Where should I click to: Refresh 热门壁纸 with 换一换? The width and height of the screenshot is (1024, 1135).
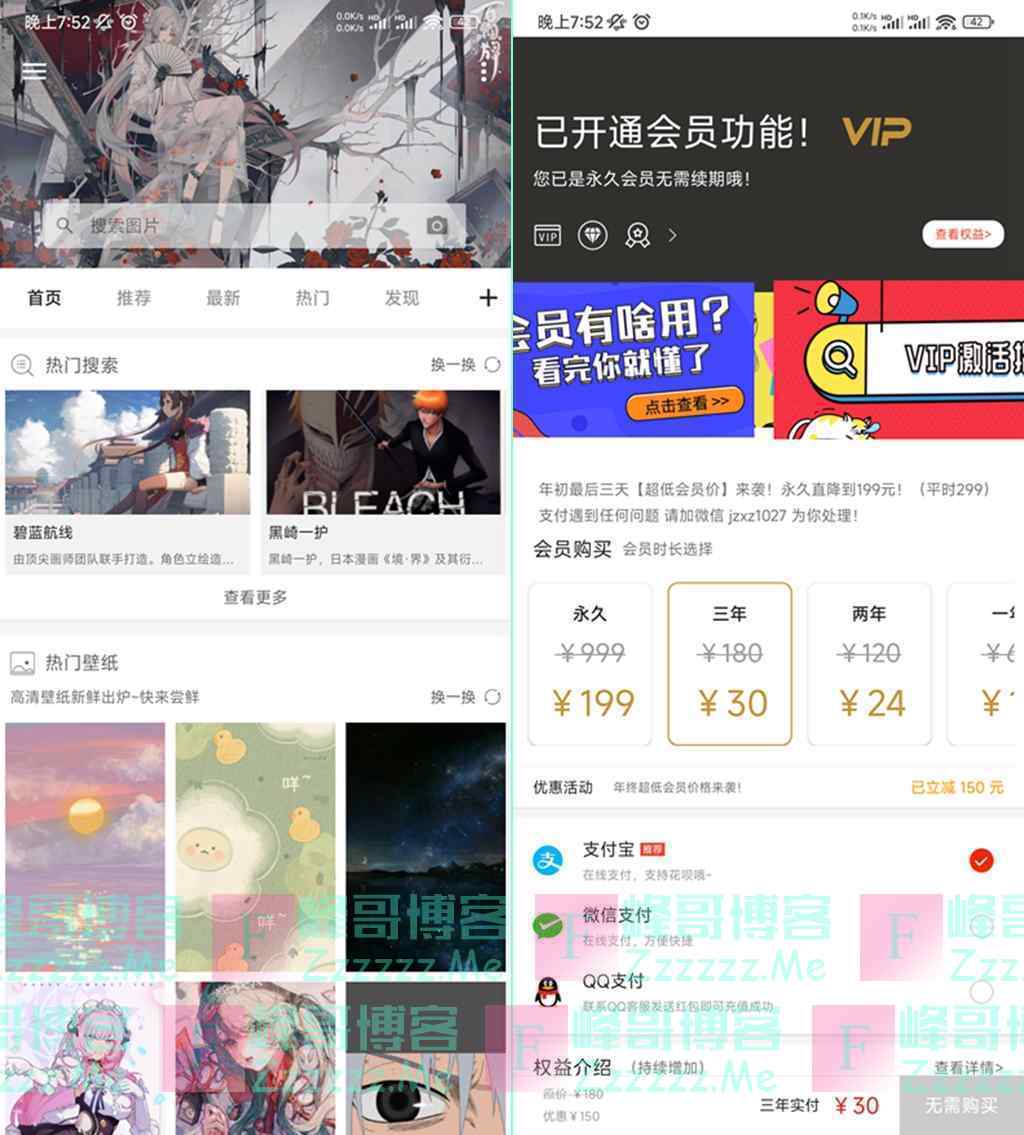(465, 697)
